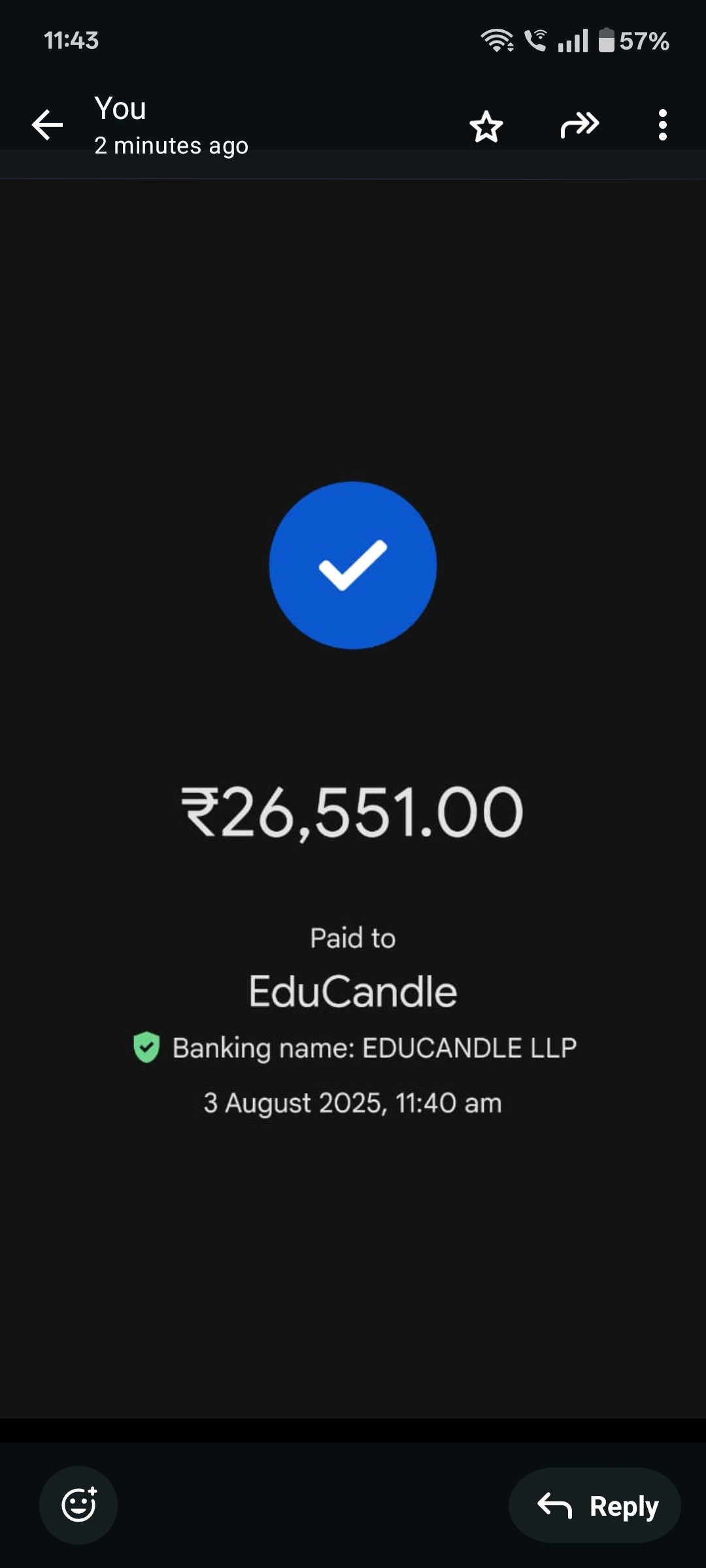This screenshot has width=706, height=1568.
Task: Go back to the chat
Action: pyautogui.click(x=47, y=125)
